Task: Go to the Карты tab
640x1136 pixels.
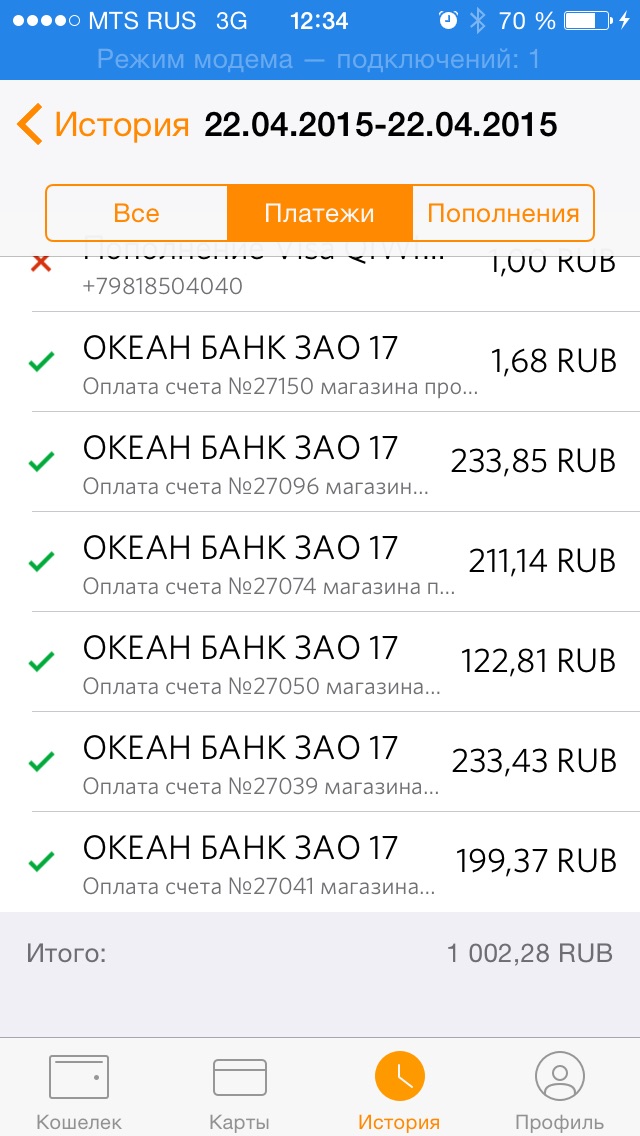Action: pos(240,1091)
